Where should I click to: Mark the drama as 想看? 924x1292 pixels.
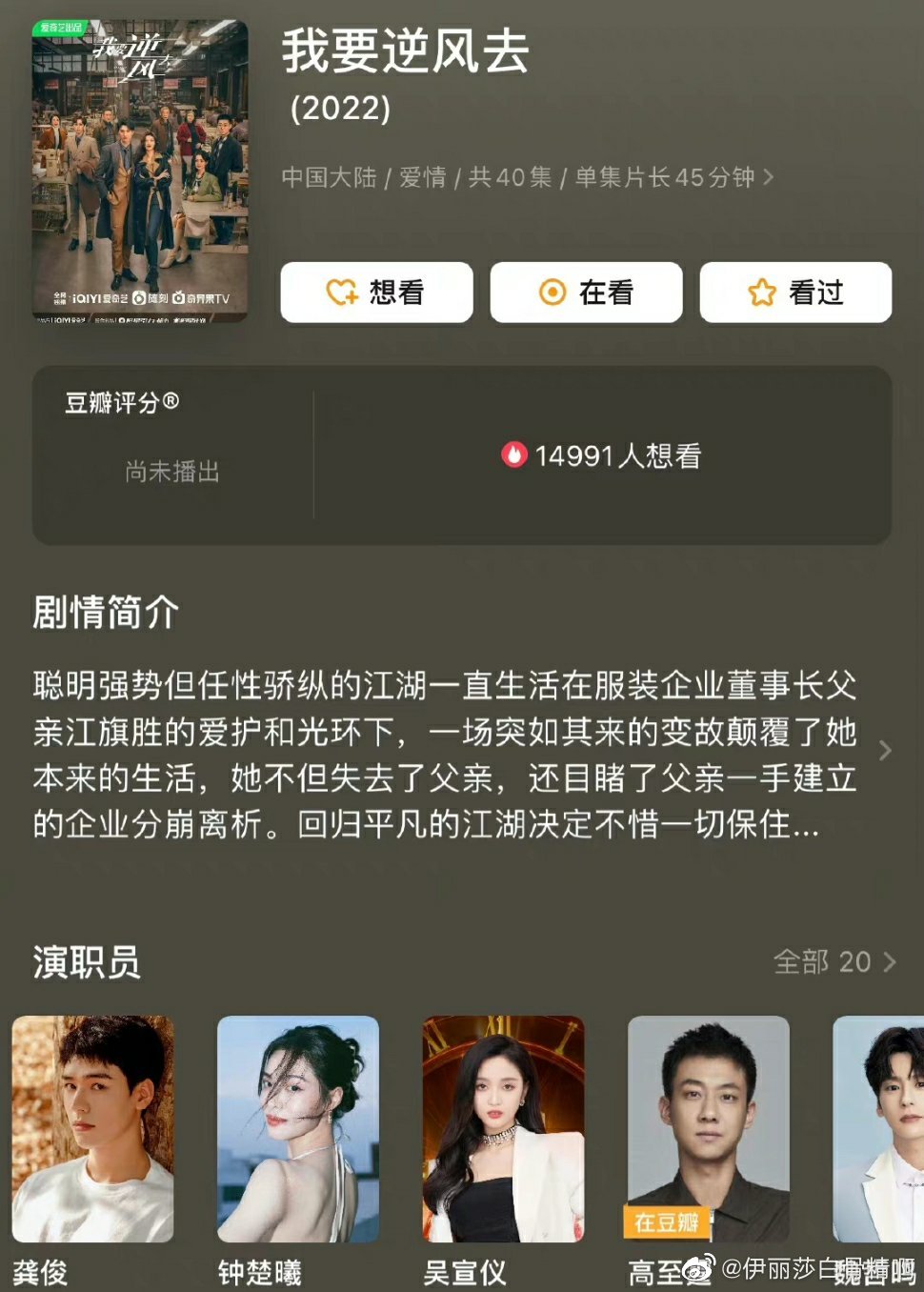[376, 293]
